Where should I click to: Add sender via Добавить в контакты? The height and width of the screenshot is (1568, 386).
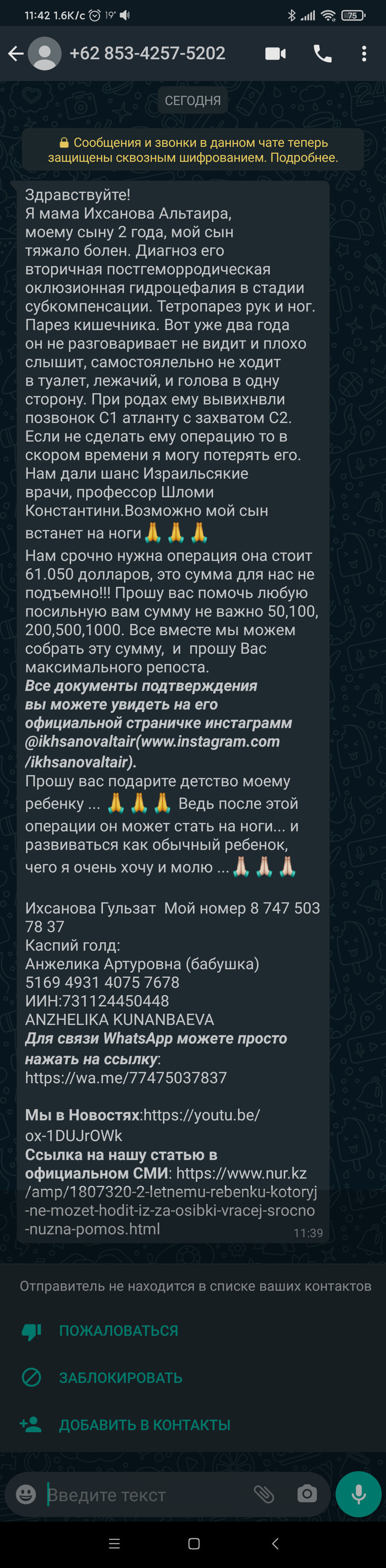(144, 1424)
